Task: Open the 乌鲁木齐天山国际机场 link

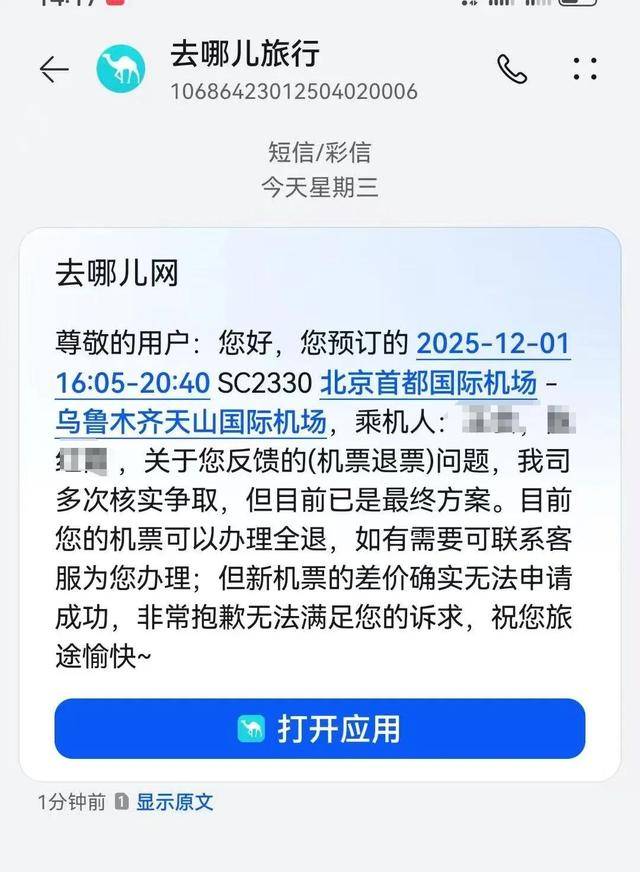Action: [x=191, y=422]
